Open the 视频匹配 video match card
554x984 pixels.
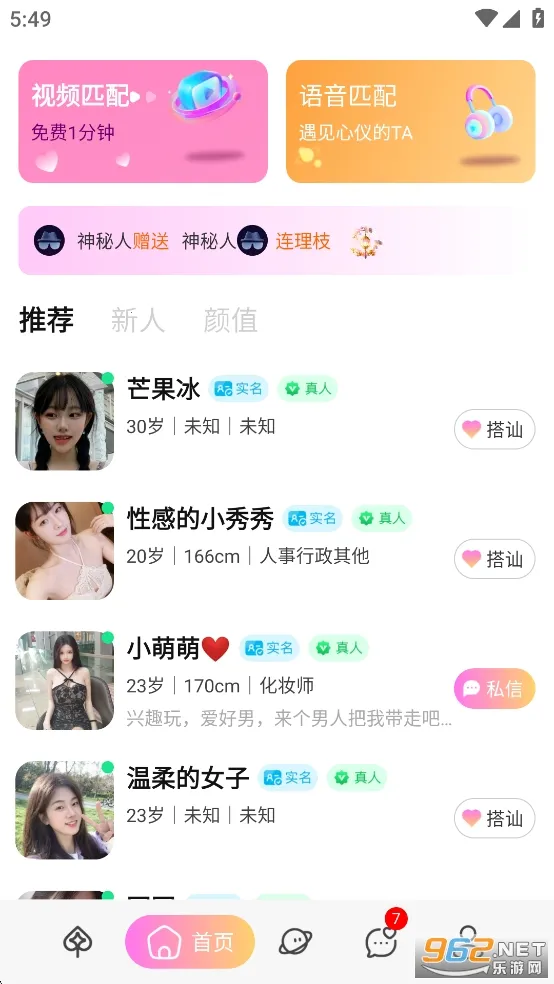[143, 121]
